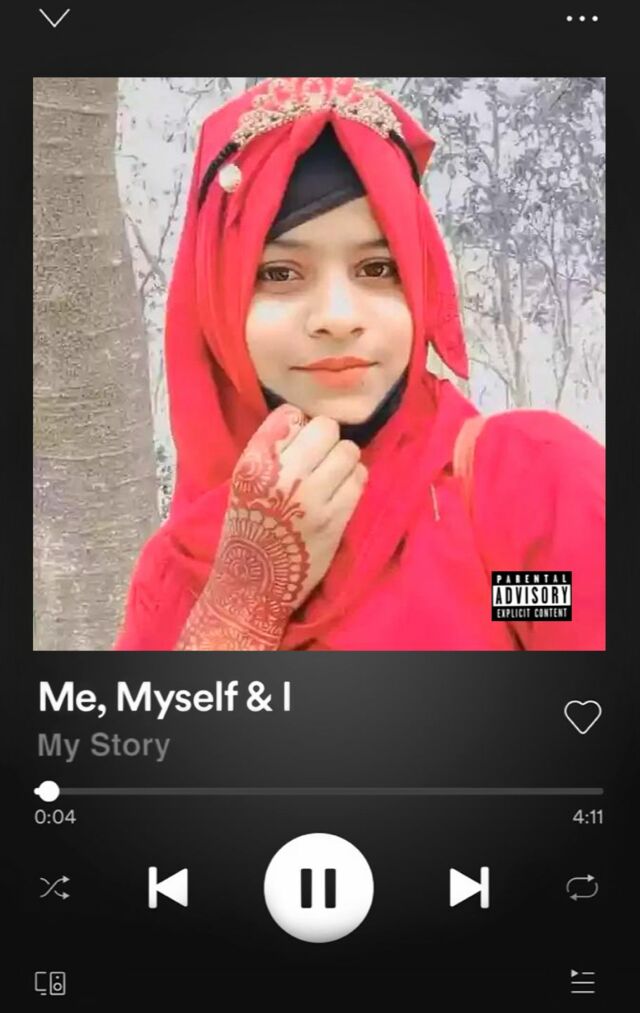Open the play queue

click(x=582, y=981)
